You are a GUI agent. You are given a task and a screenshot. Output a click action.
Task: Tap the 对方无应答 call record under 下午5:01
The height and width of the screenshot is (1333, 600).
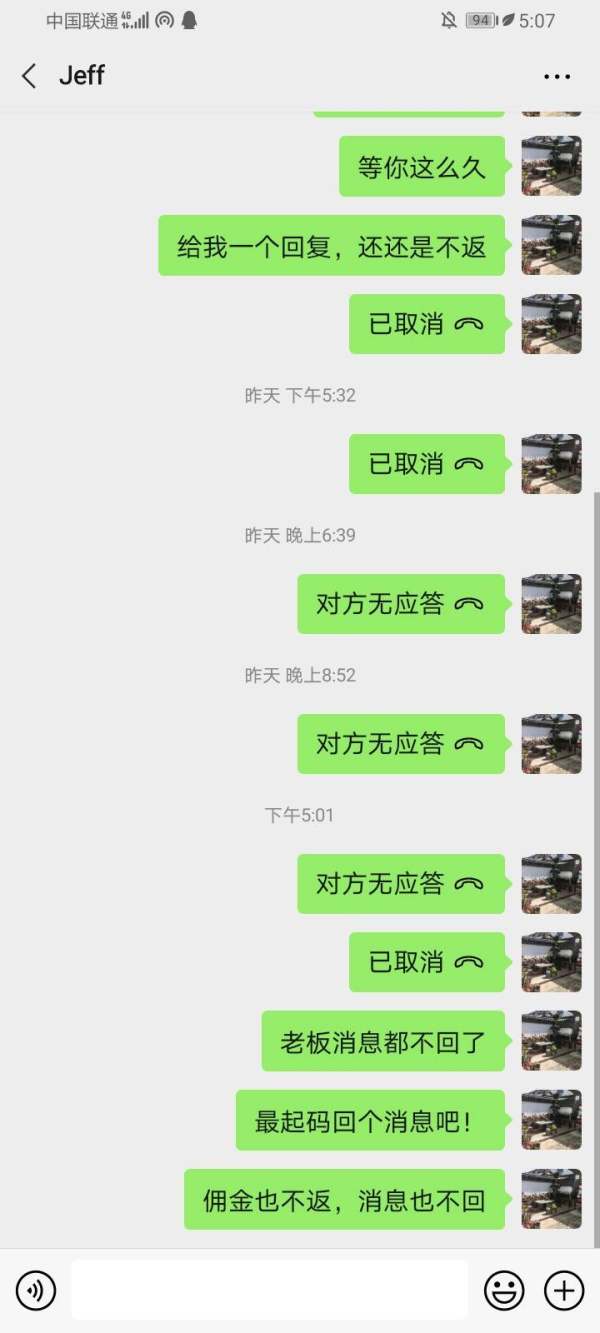coord(401,884)
